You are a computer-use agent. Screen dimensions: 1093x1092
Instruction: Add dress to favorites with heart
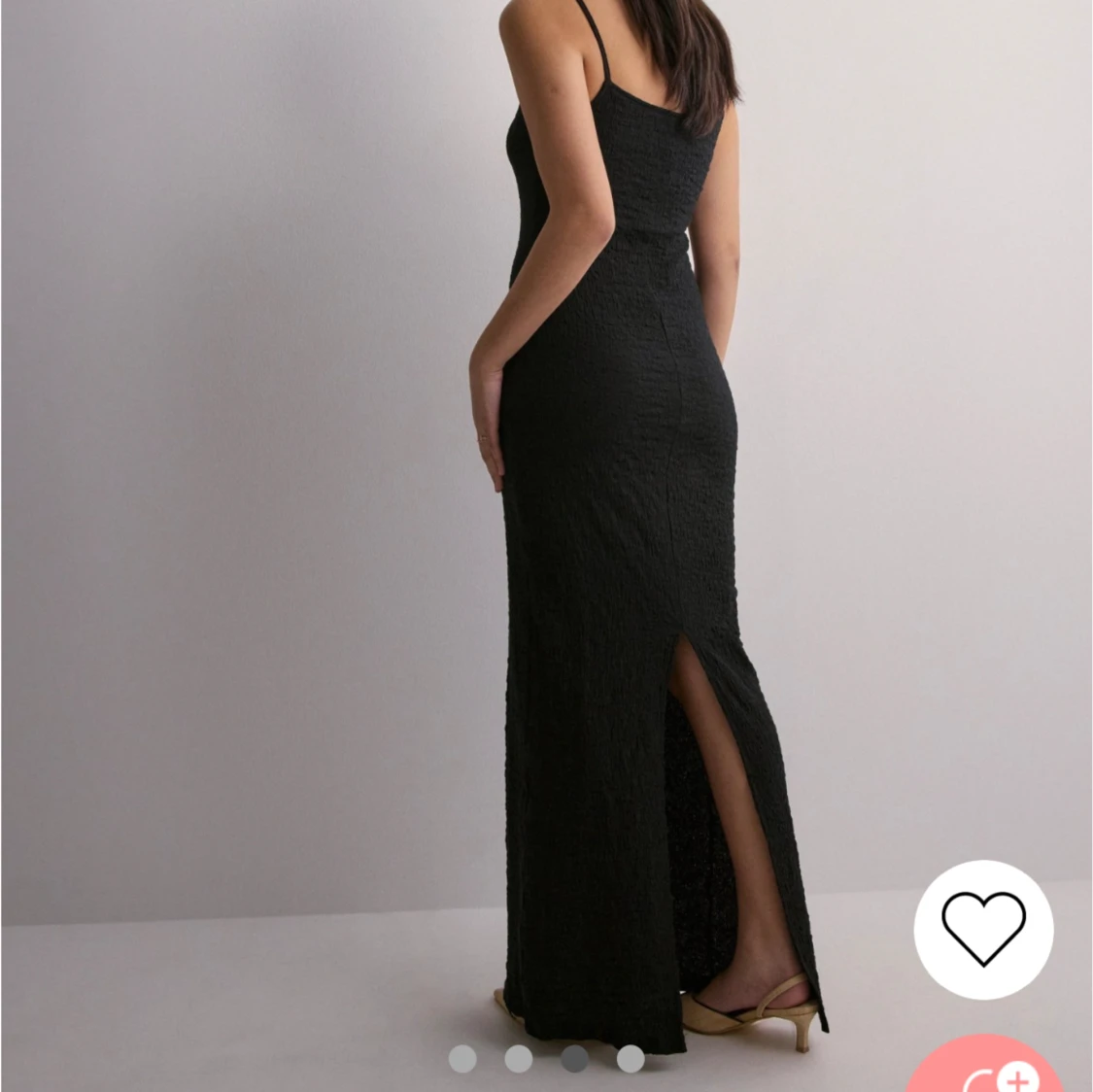coord(983,930)
